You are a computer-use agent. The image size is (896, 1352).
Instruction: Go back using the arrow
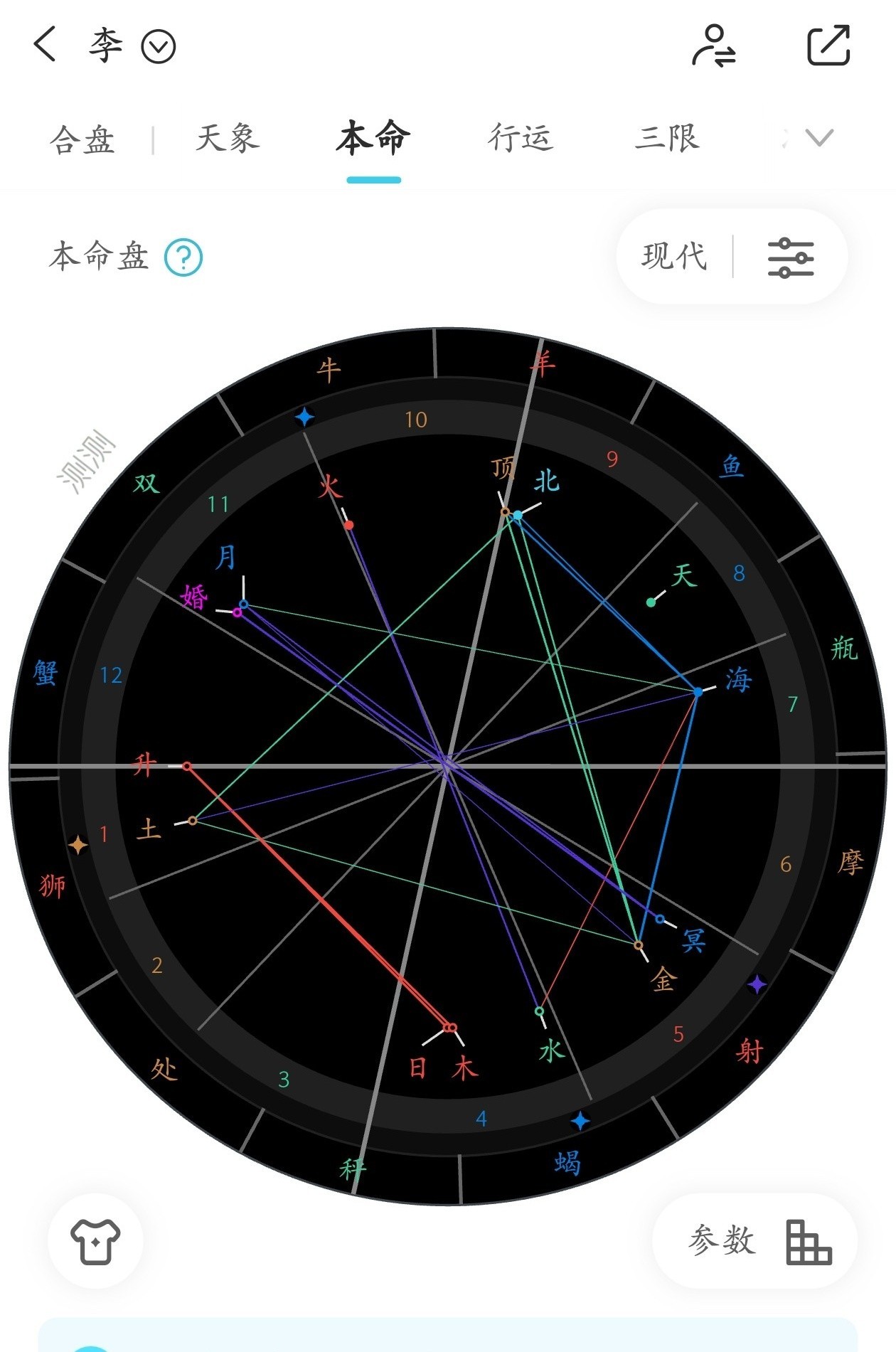pyautogui.click(x=45, y=45)
